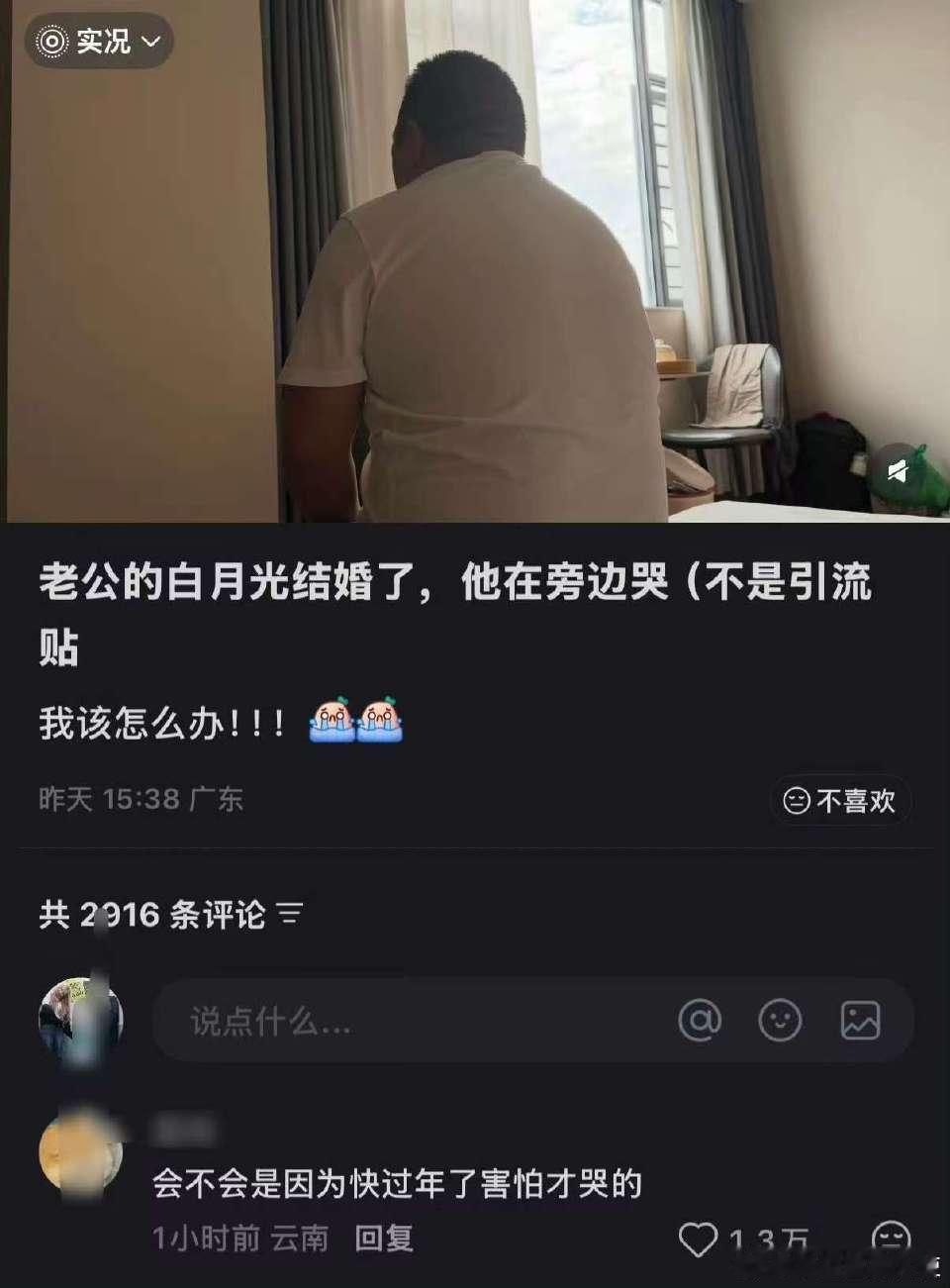Attach a picture using the image icon

click(860, 1022)
